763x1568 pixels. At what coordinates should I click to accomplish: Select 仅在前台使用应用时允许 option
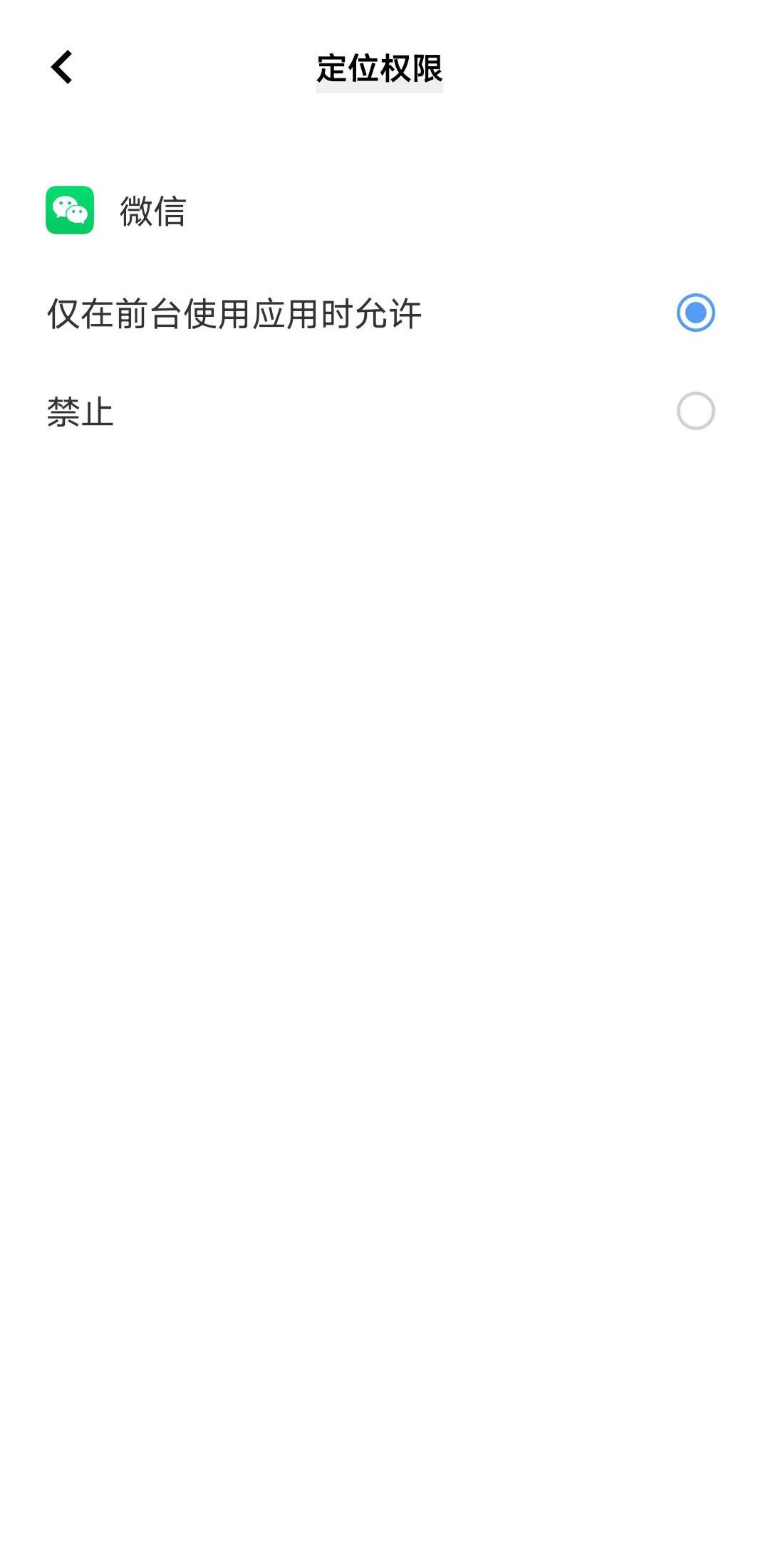(695, 313)
